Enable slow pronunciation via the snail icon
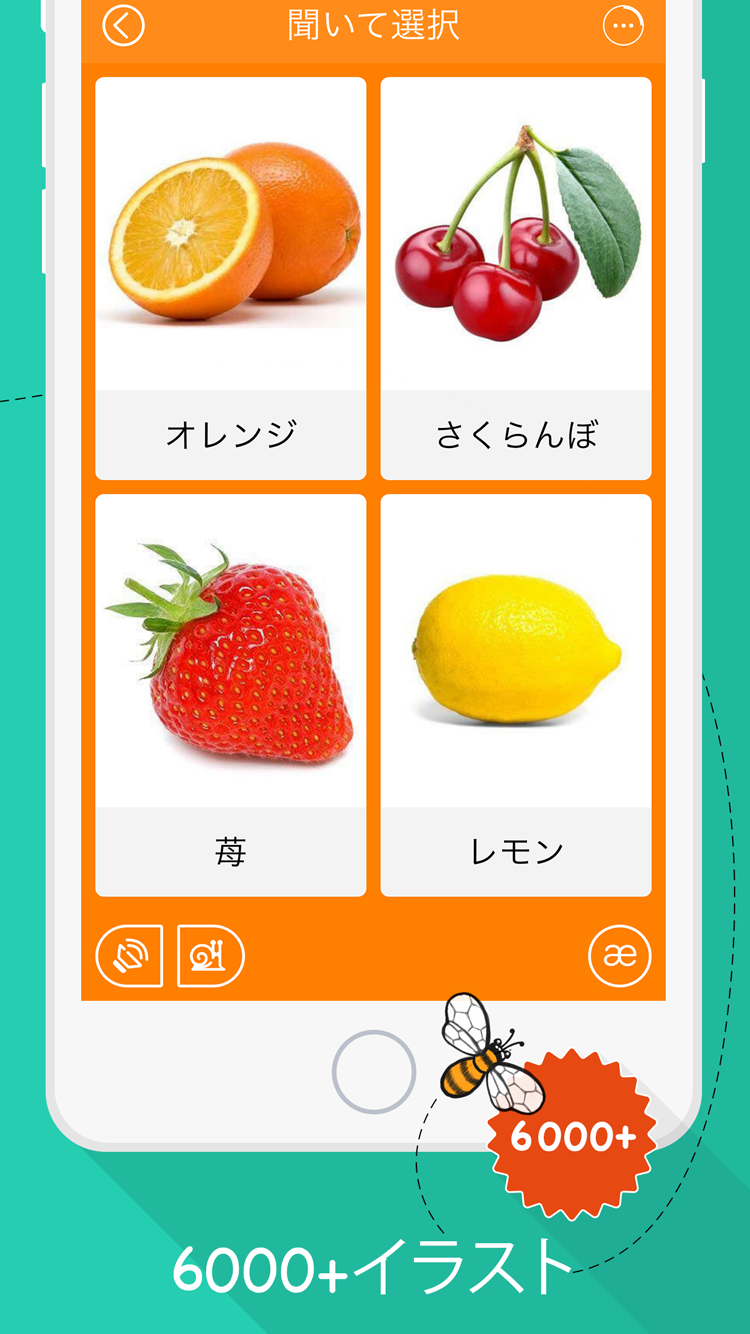The image size is (750, 1334). [x=205, y=956]
